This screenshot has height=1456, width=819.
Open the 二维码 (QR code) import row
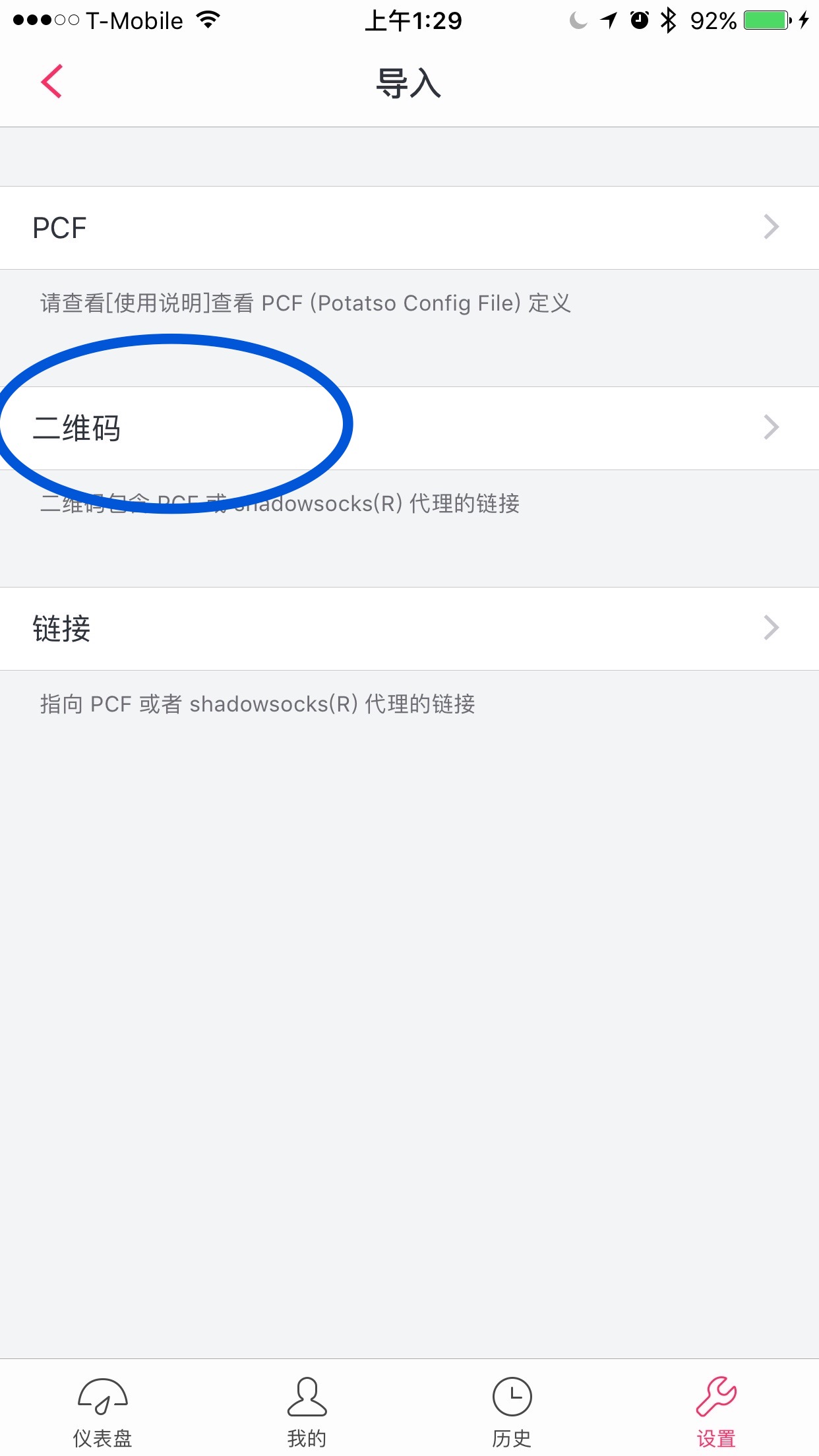409,428
